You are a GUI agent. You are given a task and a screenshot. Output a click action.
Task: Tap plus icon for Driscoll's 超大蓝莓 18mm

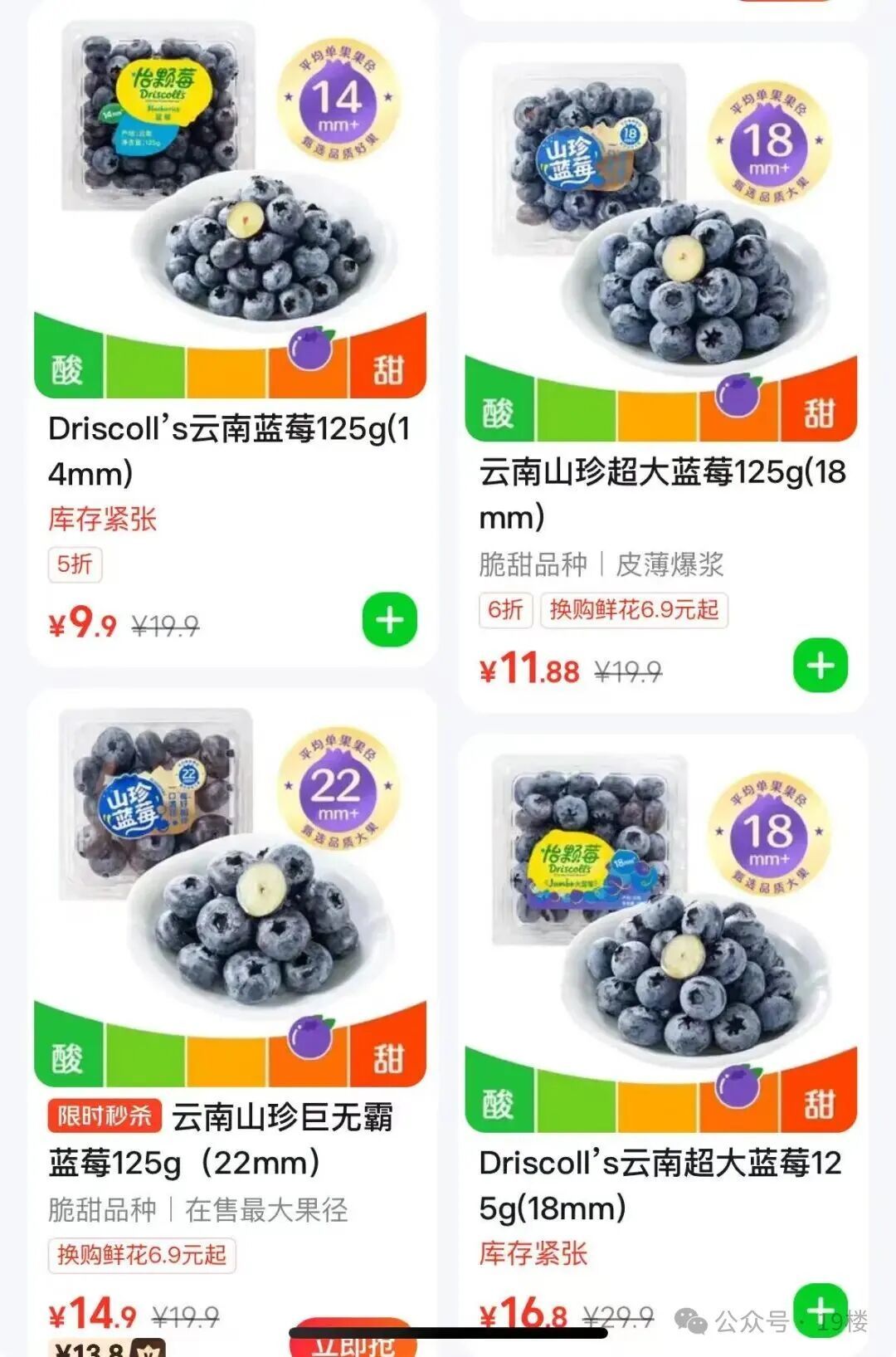[821, 1311]
